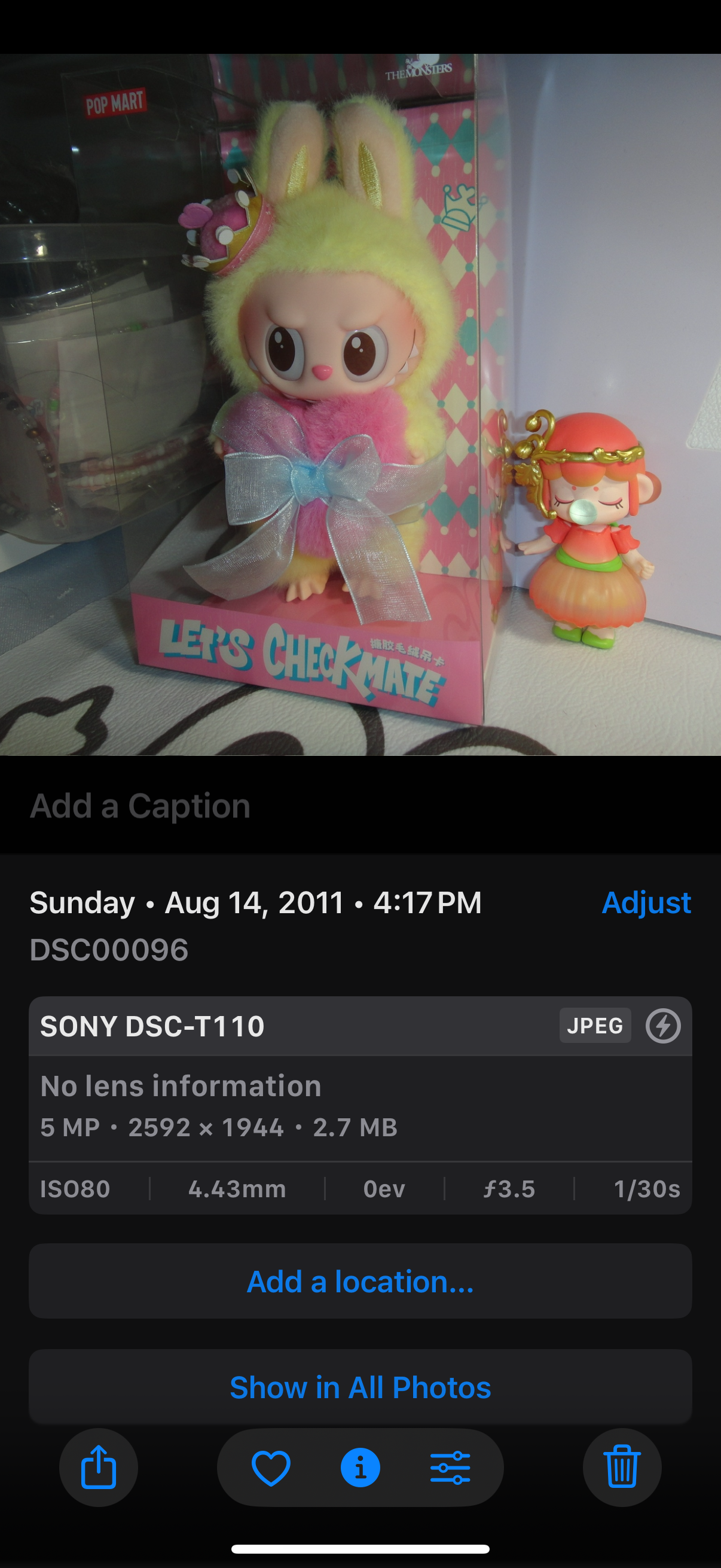Favorite this photo with the heart
721x1568 pixels.
(x=271, y=1468)
